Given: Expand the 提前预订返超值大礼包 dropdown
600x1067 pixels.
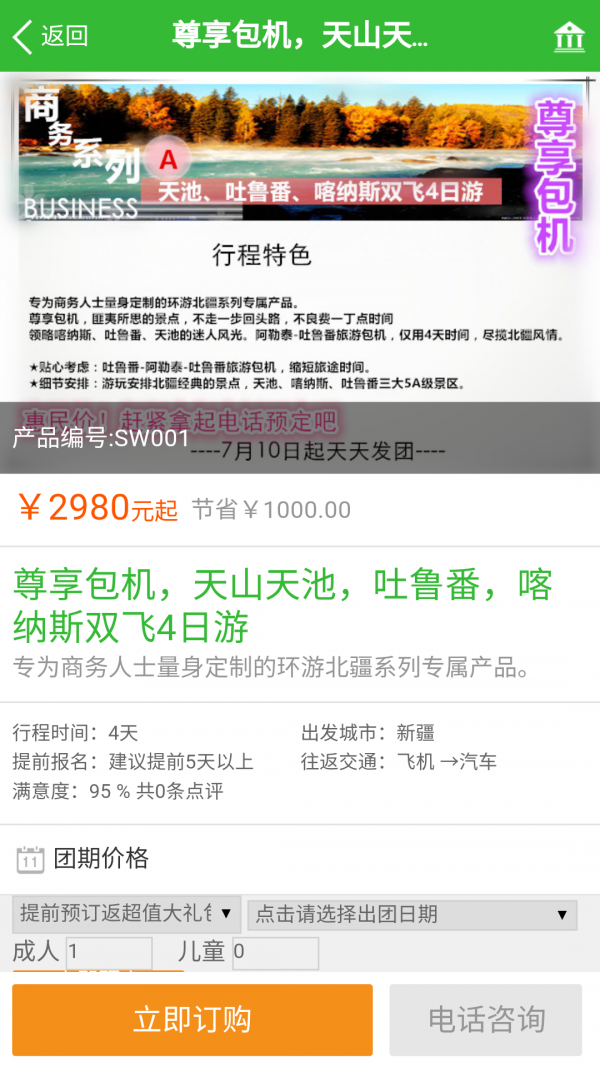Looking at the screenshot, I should point(126,913).
